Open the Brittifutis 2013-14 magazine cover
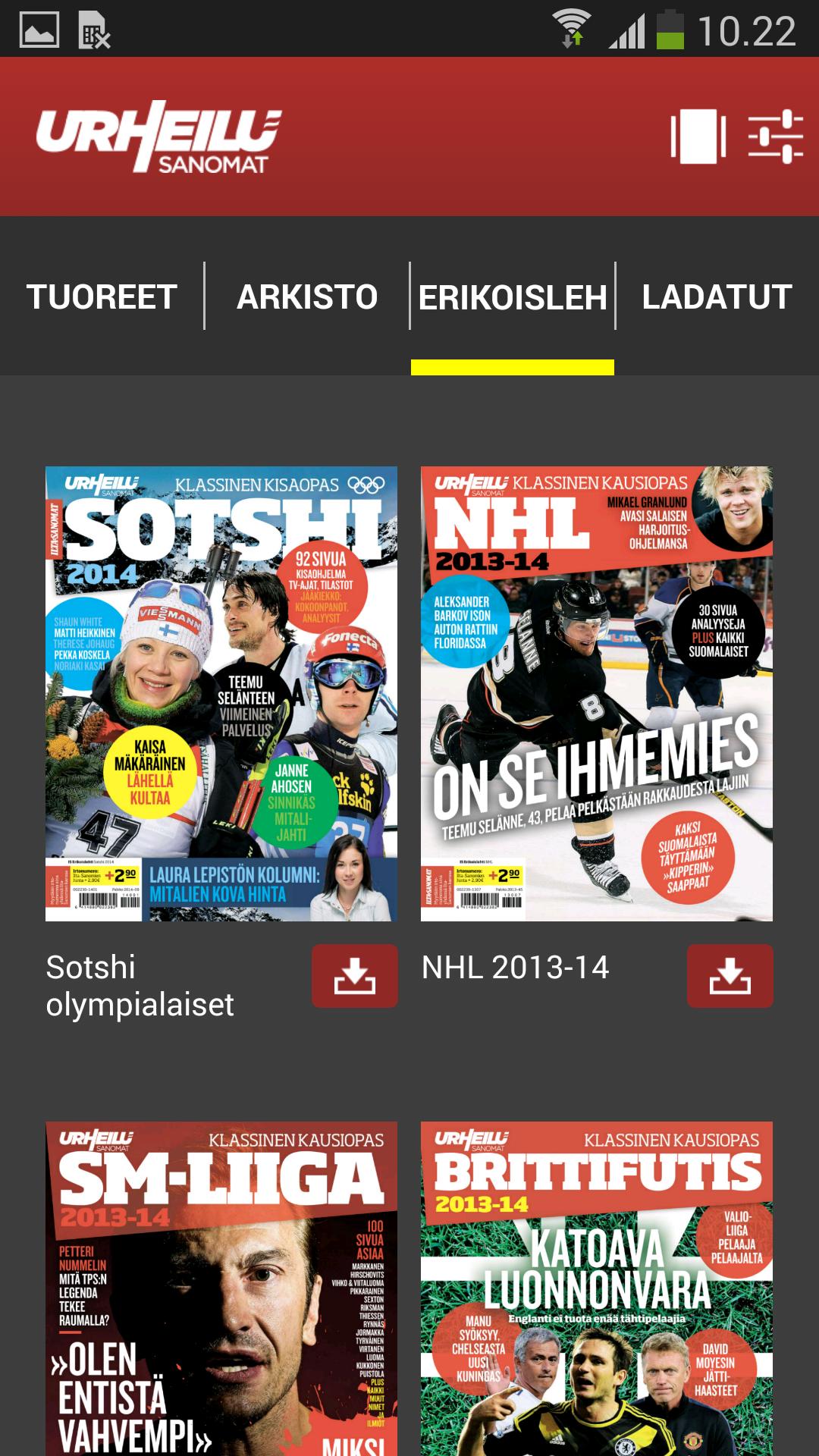The image size is (819, 1456). [x=597, y=1288]
